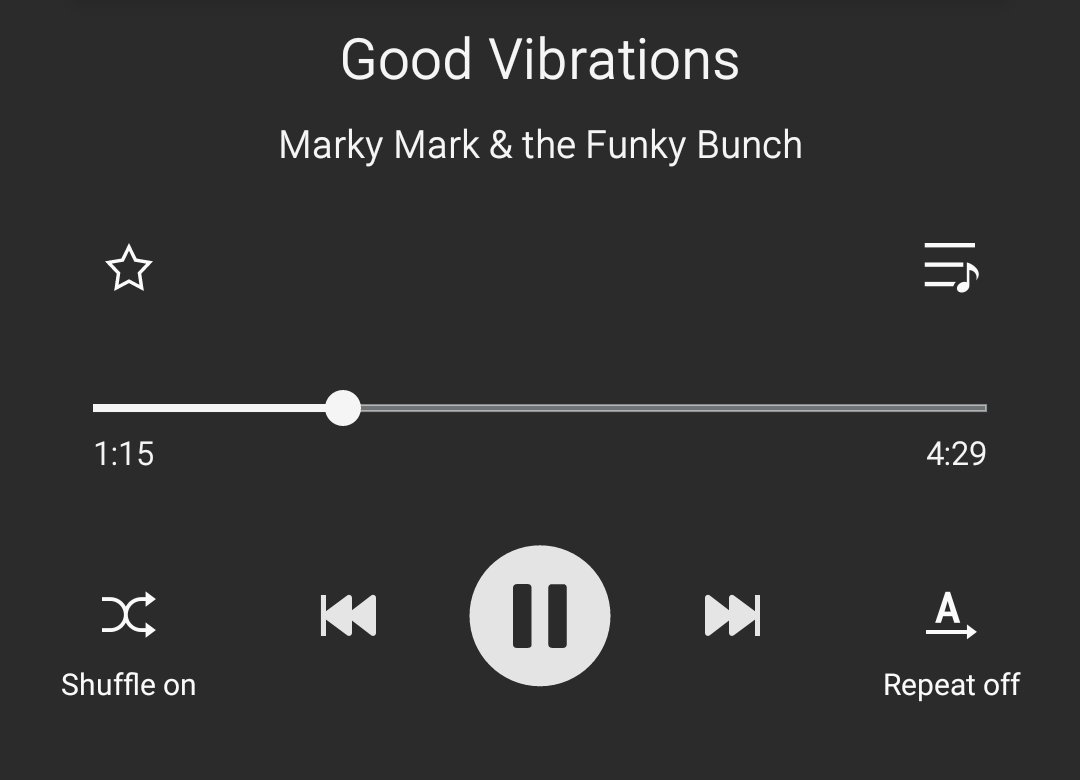Image resolution: width=1080 pixels, height=780 pixels.
Task: Mark Good Vibrations as favorite with the star
Action: [129, 270]
